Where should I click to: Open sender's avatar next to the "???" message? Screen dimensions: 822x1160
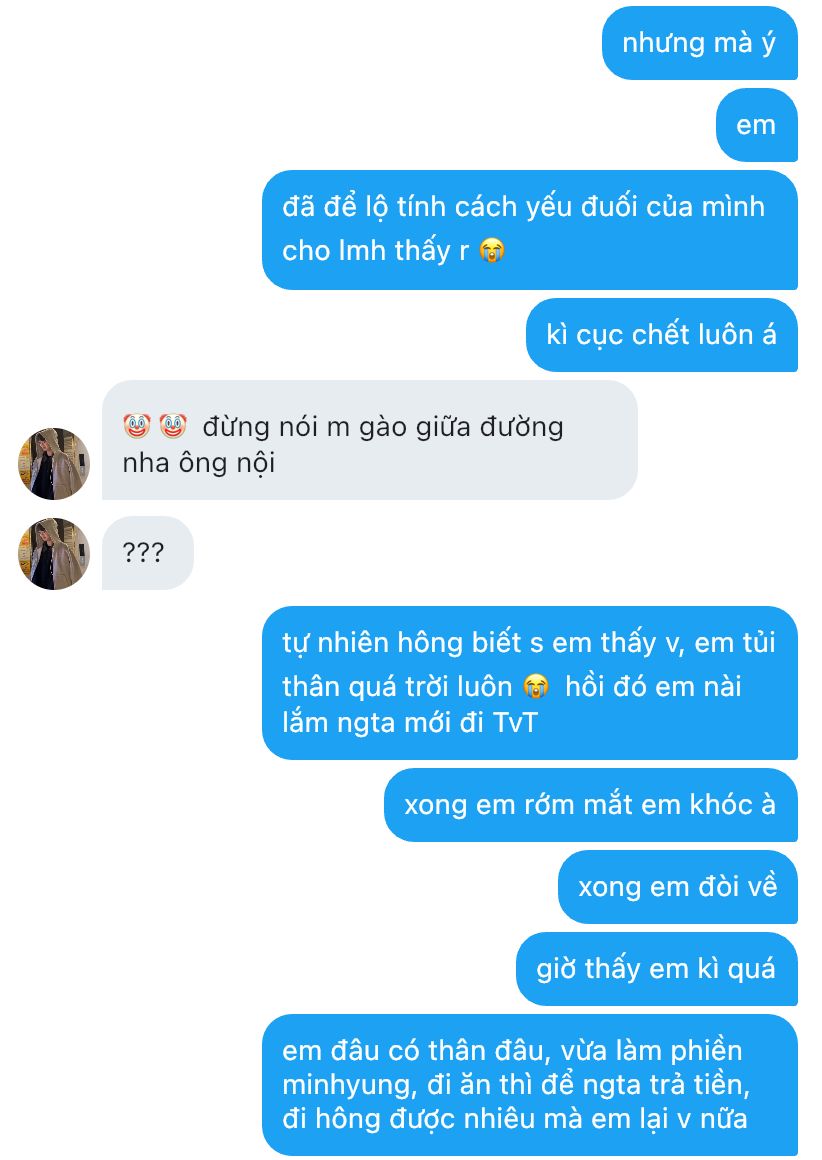tap(54, 553)
